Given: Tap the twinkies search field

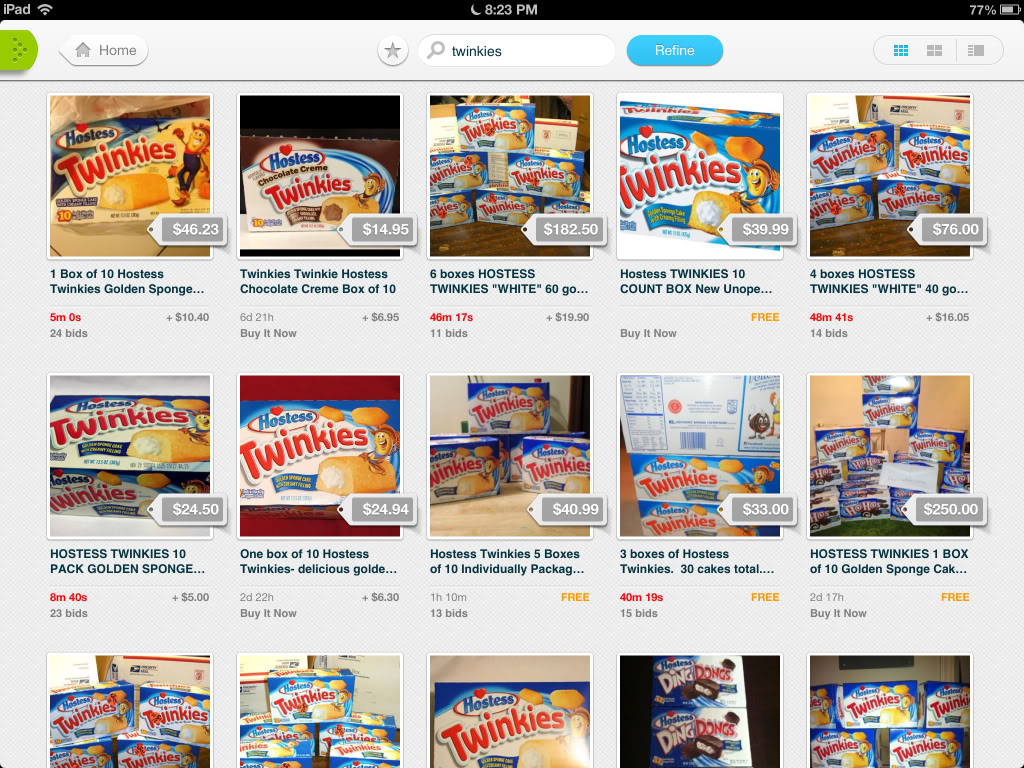Looking at the screenshot, I should (x=525, y=50).
